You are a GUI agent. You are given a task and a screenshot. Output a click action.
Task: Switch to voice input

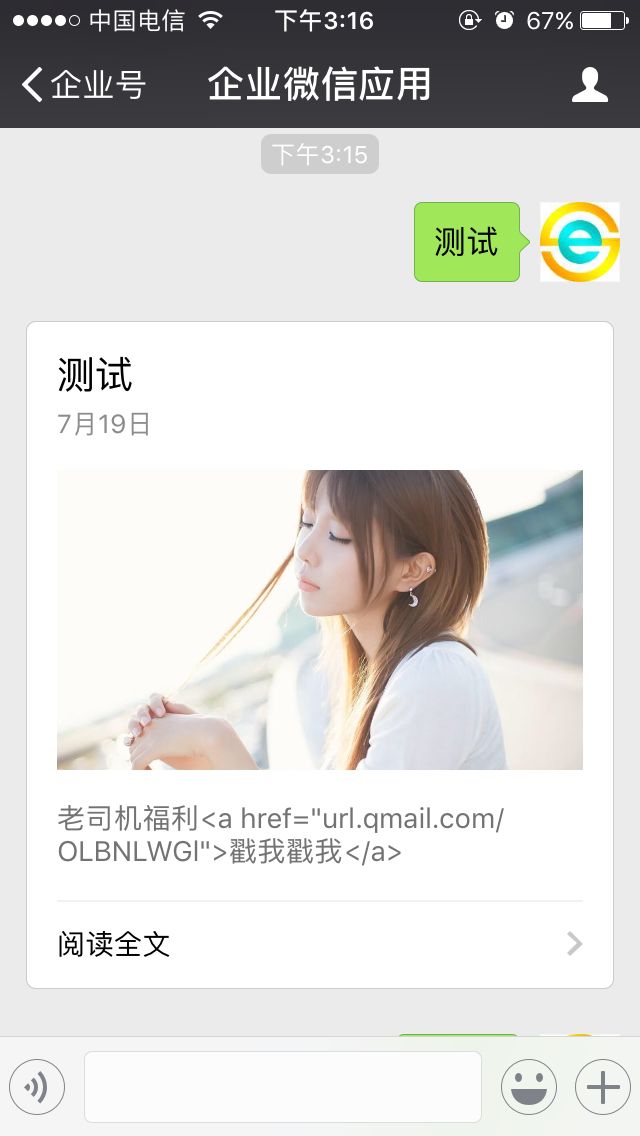(37, 1087)
